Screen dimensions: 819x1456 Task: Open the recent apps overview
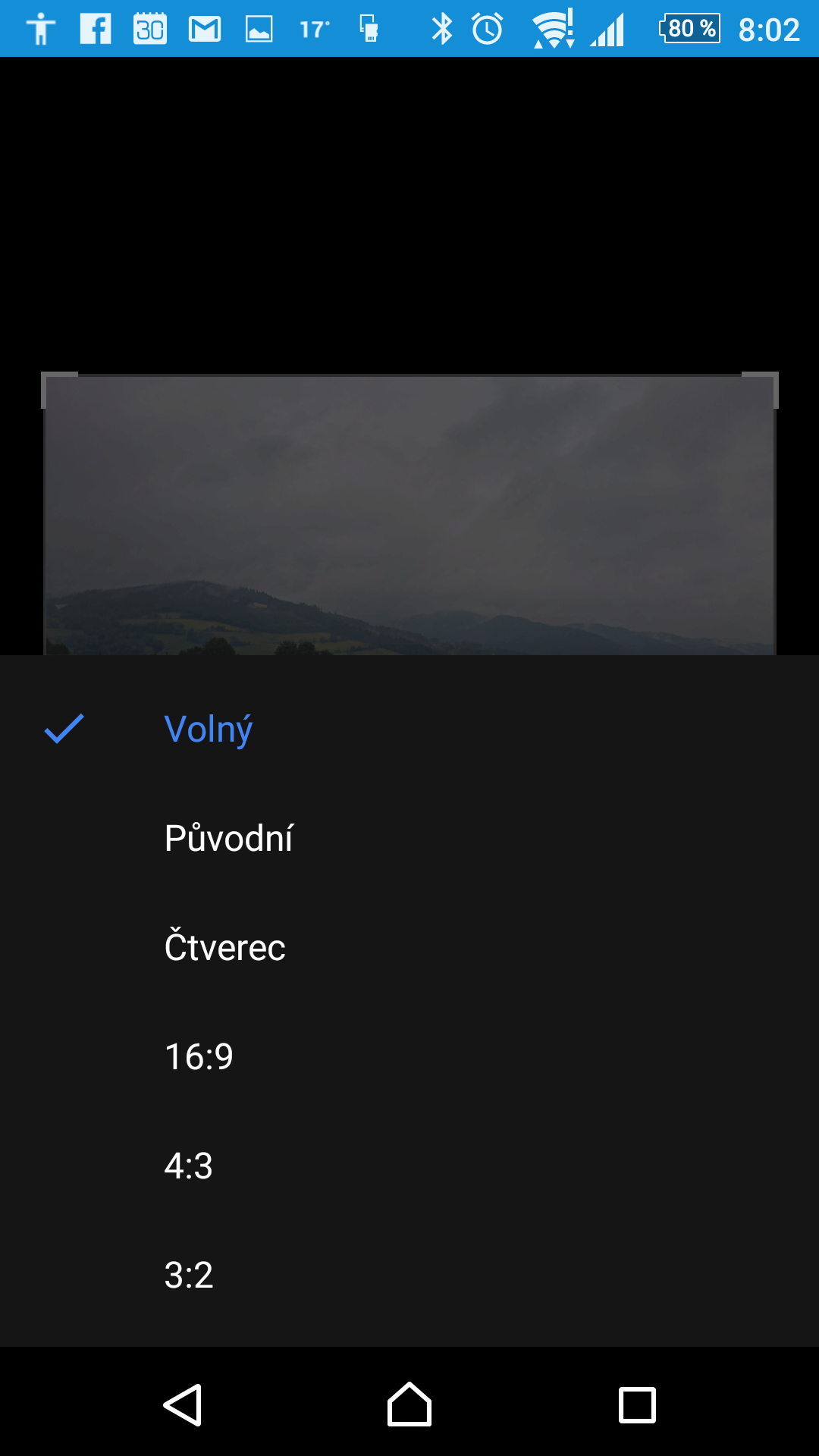637,1405
